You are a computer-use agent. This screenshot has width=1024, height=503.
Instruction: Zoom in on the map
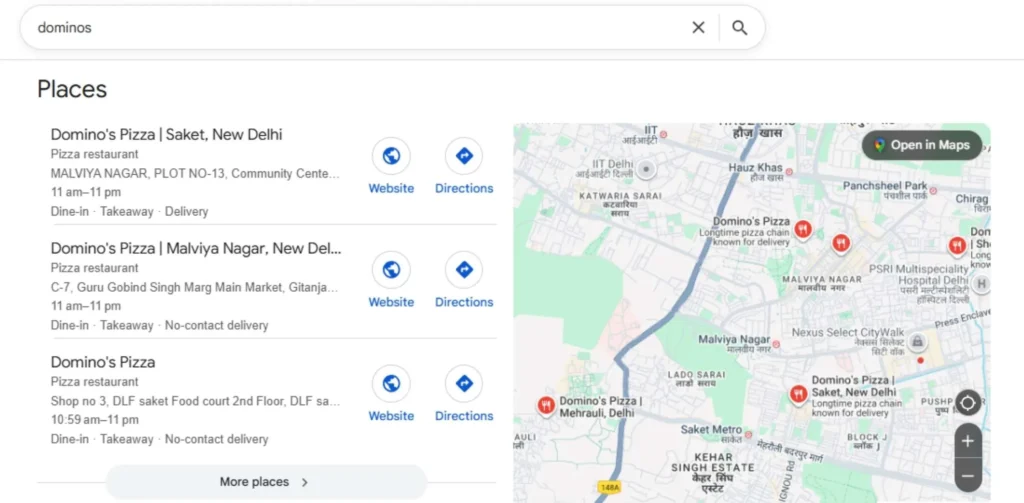pos(967,441)
